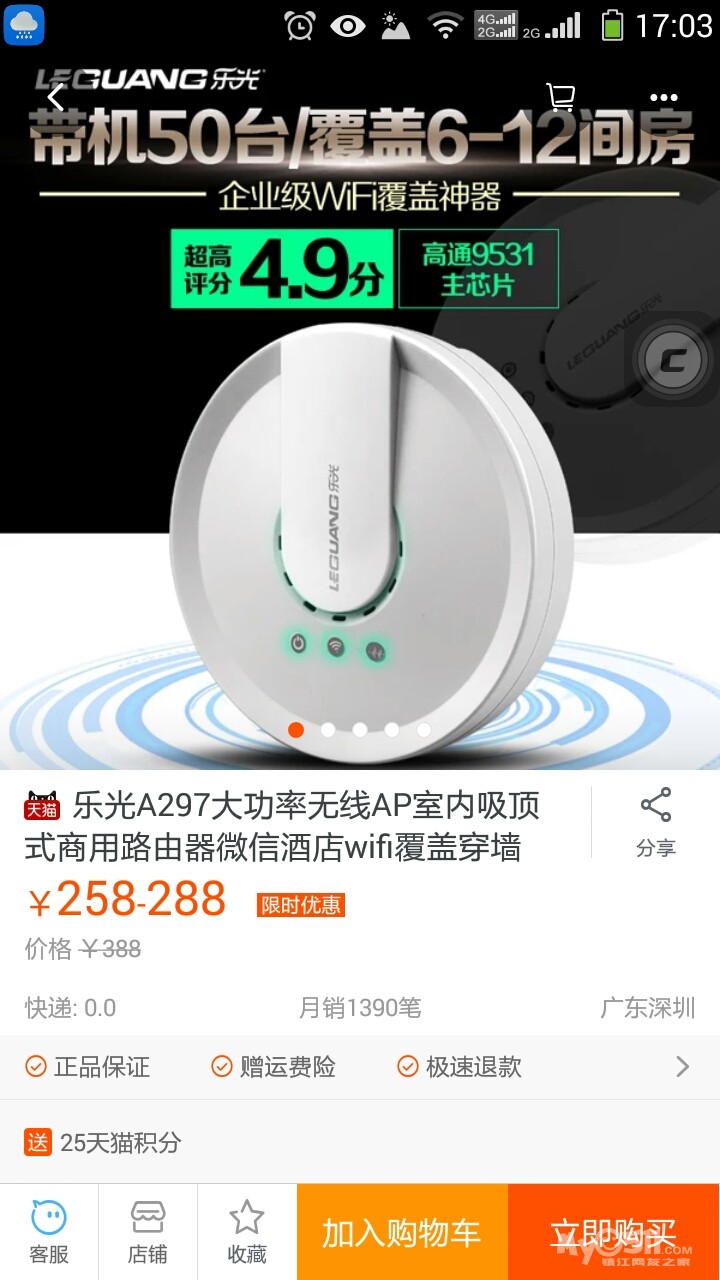The width and height of the screenshot is (720, 1280).
Task: Tap 加入购物车 to add to cart
Action: pyautogui.click(x=402, y=1232)
